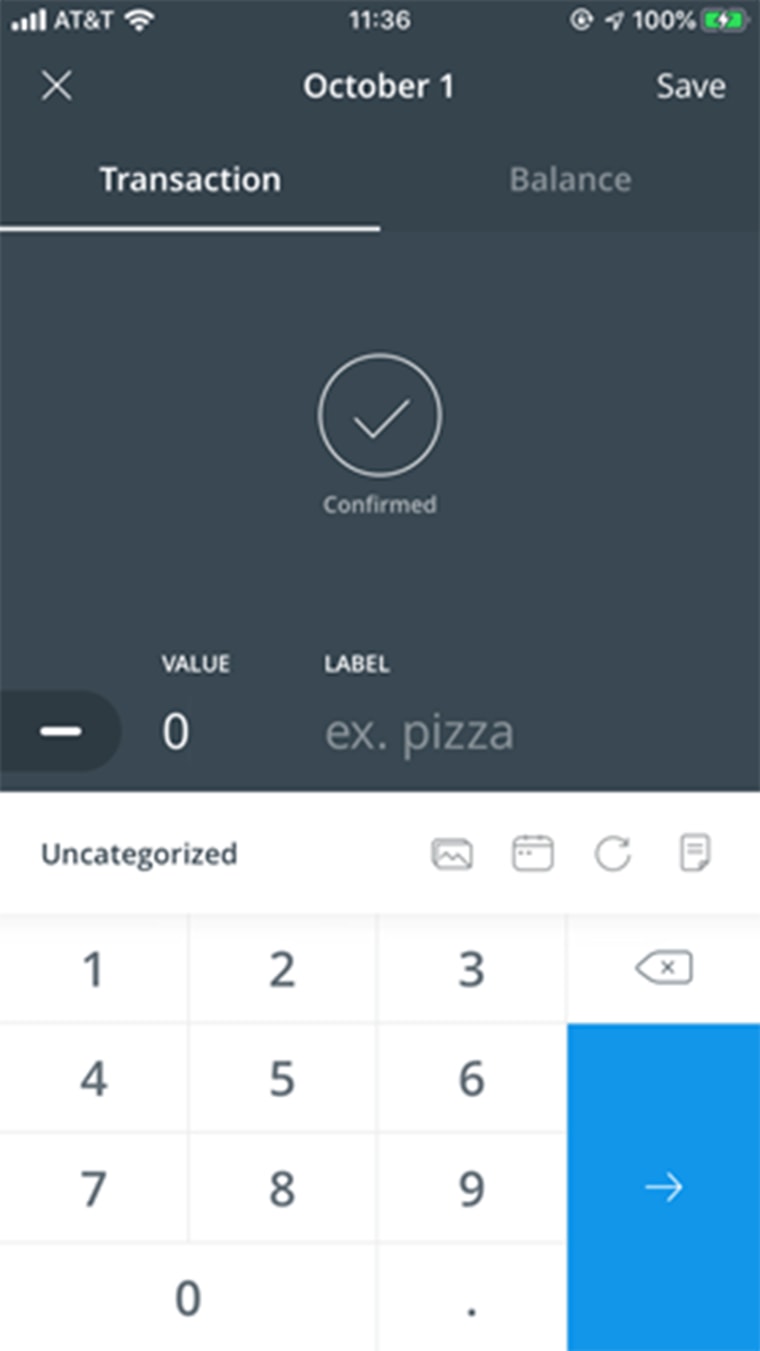Enter digit 5 on the keypad

tap(283, 1078)
